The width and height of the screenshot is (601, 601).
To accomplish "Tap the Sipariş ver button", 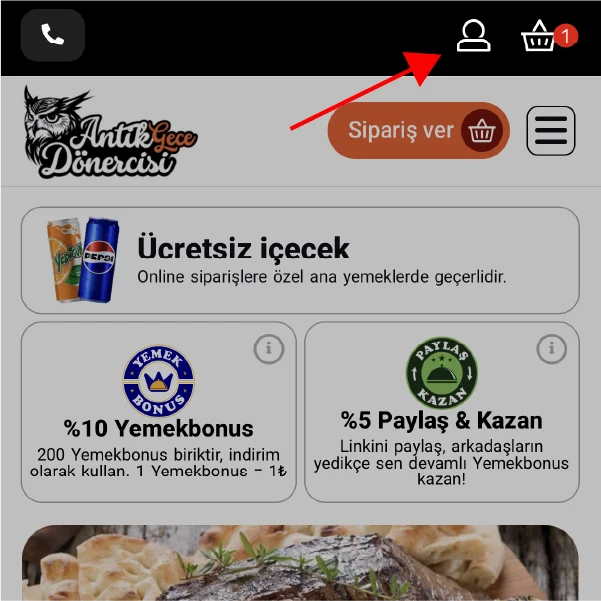I will (x=418, y=131).
